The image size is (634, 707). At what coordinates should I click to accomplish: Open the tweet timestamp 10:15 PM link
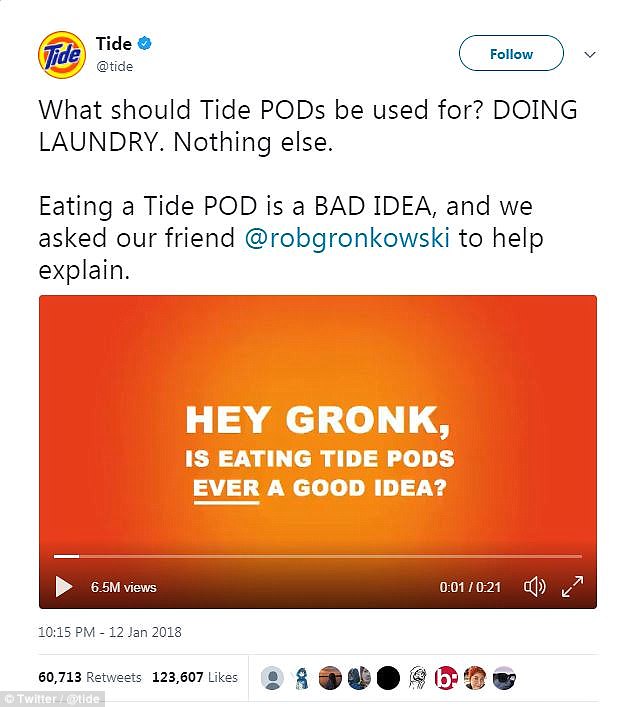(109, 632)
